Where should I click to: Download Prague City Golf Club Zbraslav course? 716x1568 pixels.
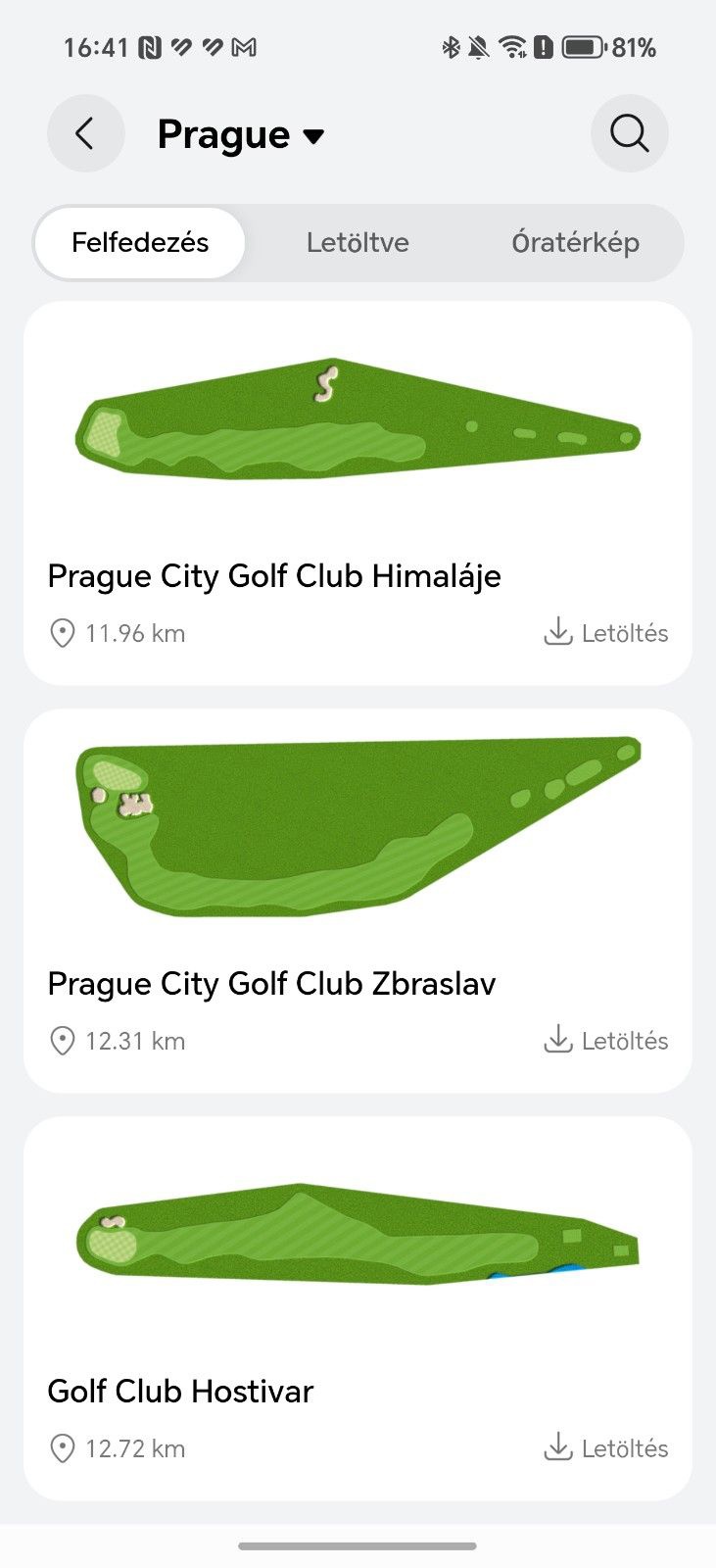pos(606,1041)
